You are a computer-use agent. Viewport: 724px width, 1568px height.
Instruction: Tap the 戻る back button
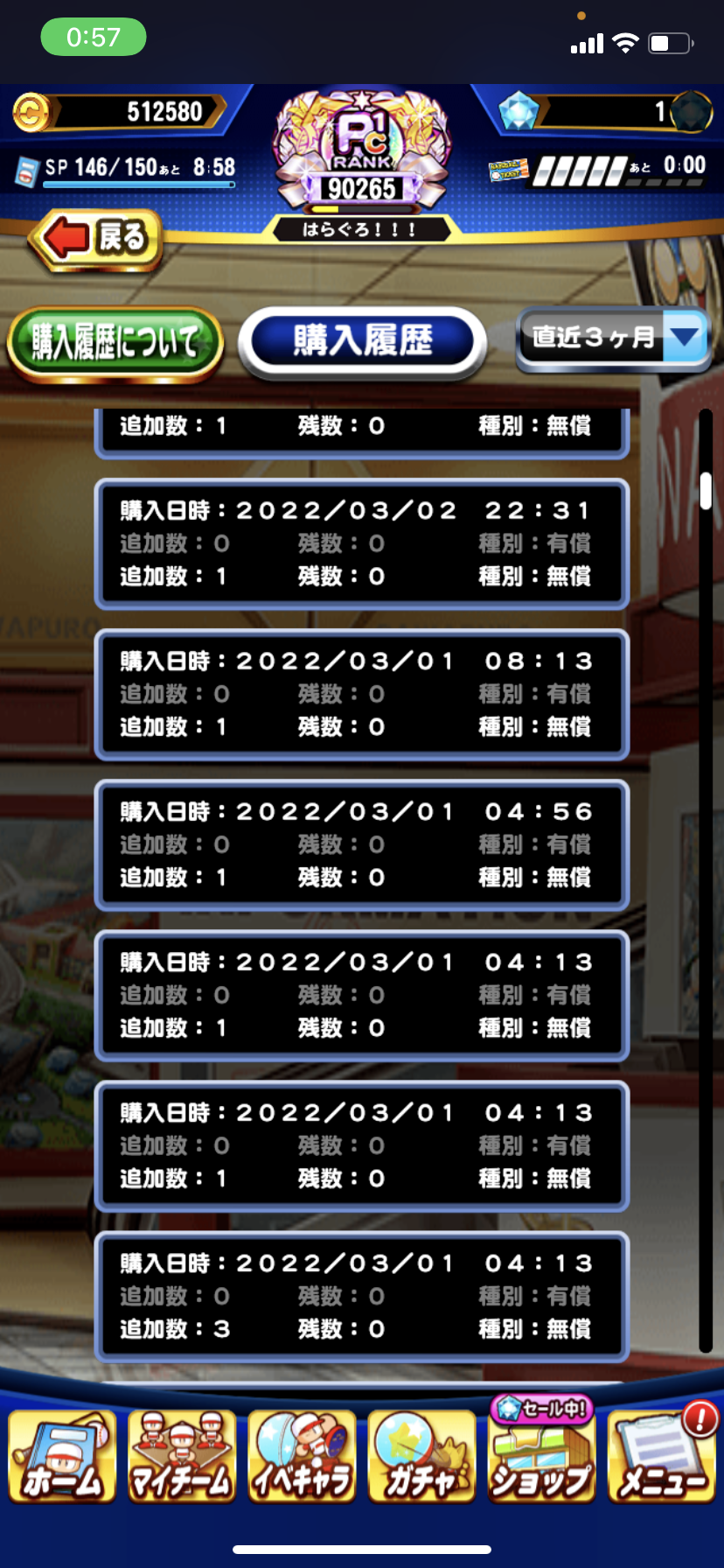(96, 238)
